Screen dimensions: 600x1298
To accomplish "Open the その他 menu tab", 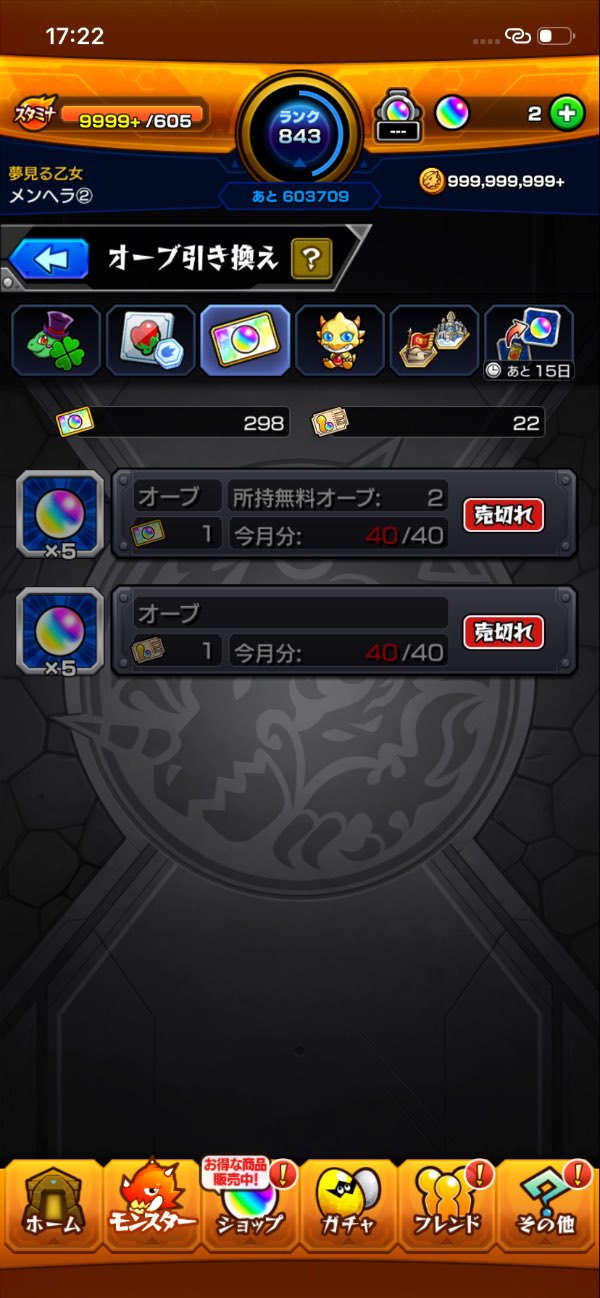I will (547, 1206).
